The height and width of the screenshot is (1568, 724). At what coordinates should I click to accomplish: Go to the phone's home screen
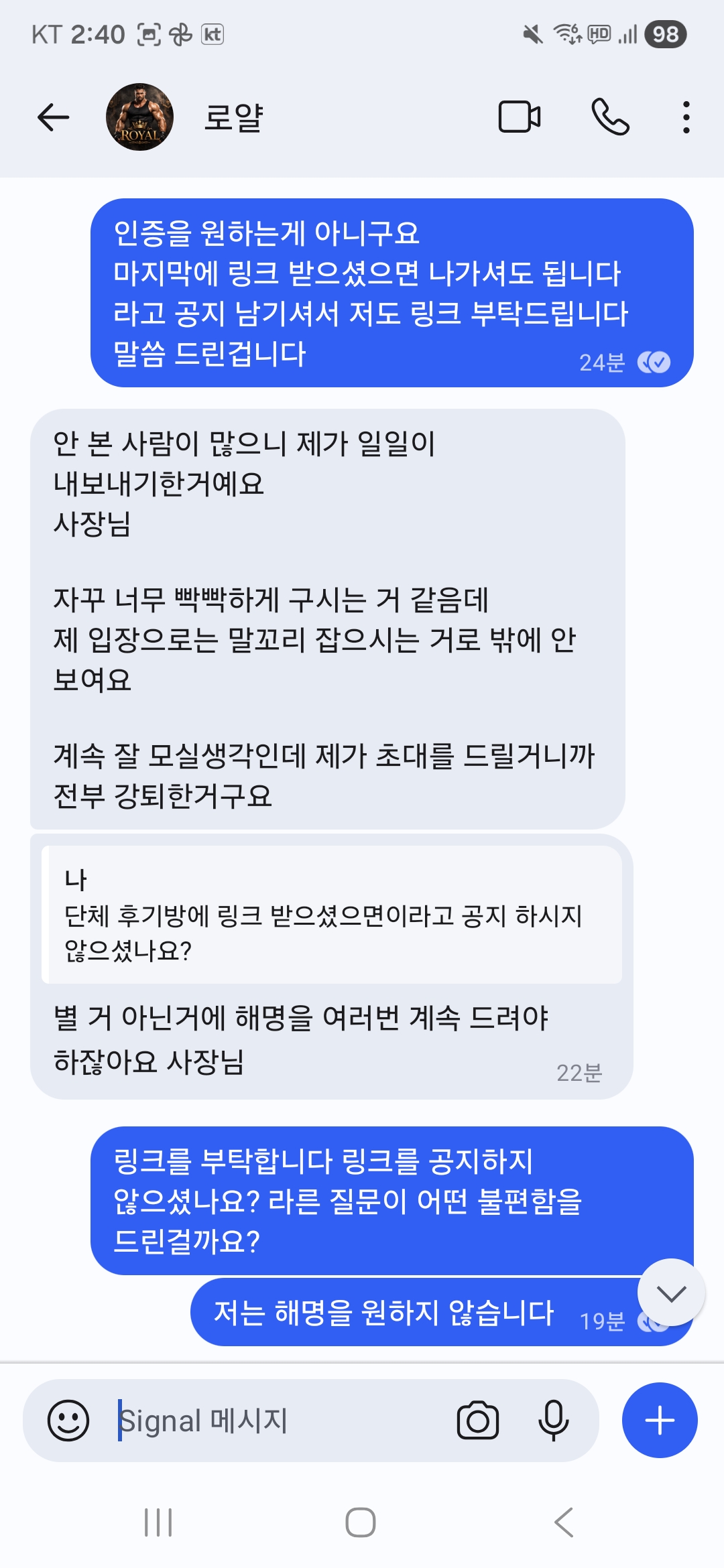[x=361, y=1522]
